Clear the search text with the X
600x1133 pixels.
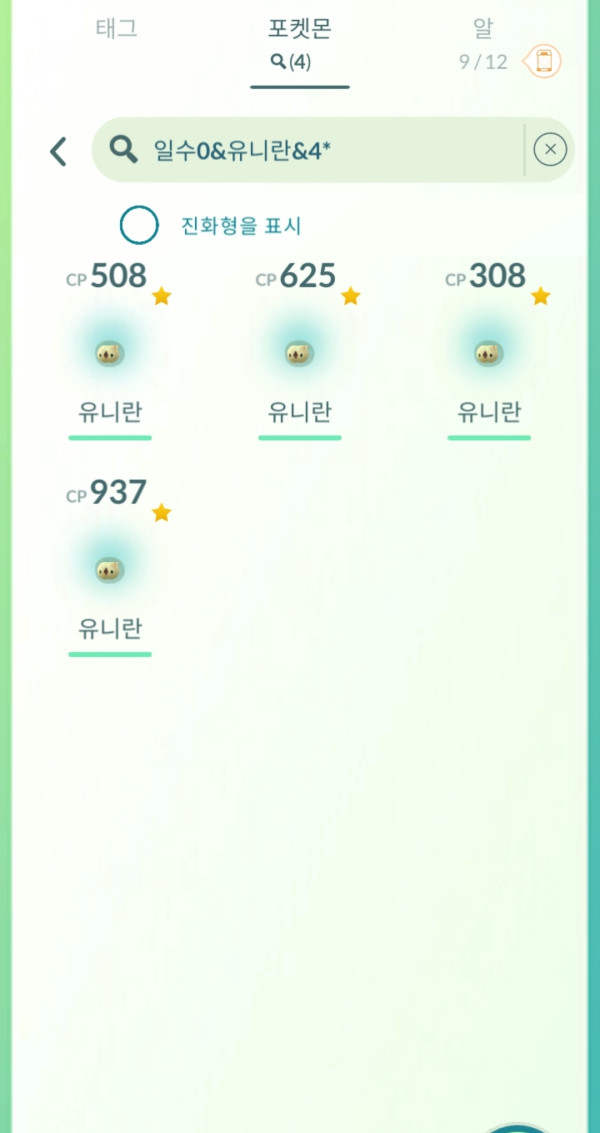[x=550, y=150]
